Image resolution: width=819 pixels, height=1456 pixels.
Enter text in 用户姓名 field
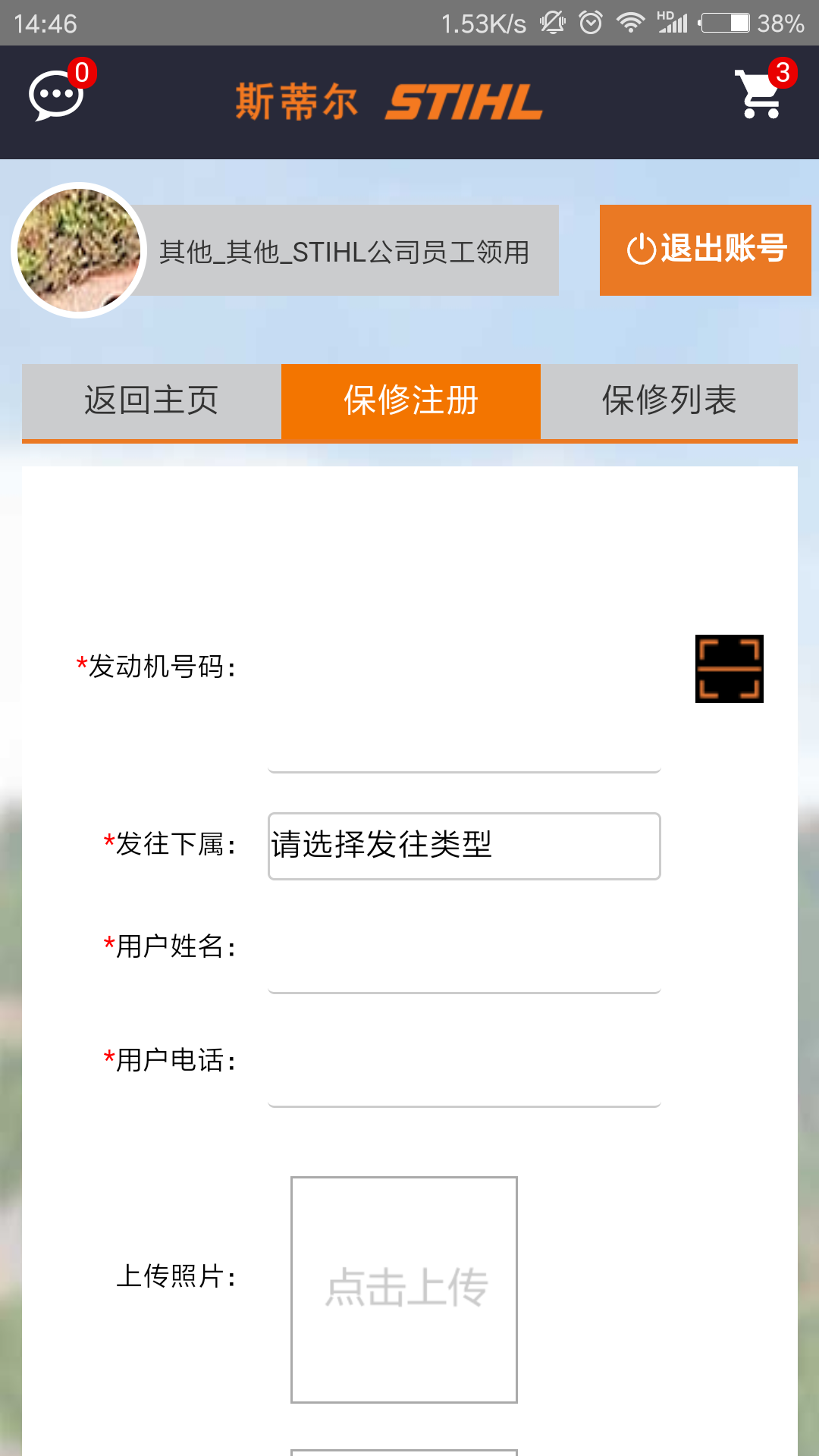click(464, 963)
